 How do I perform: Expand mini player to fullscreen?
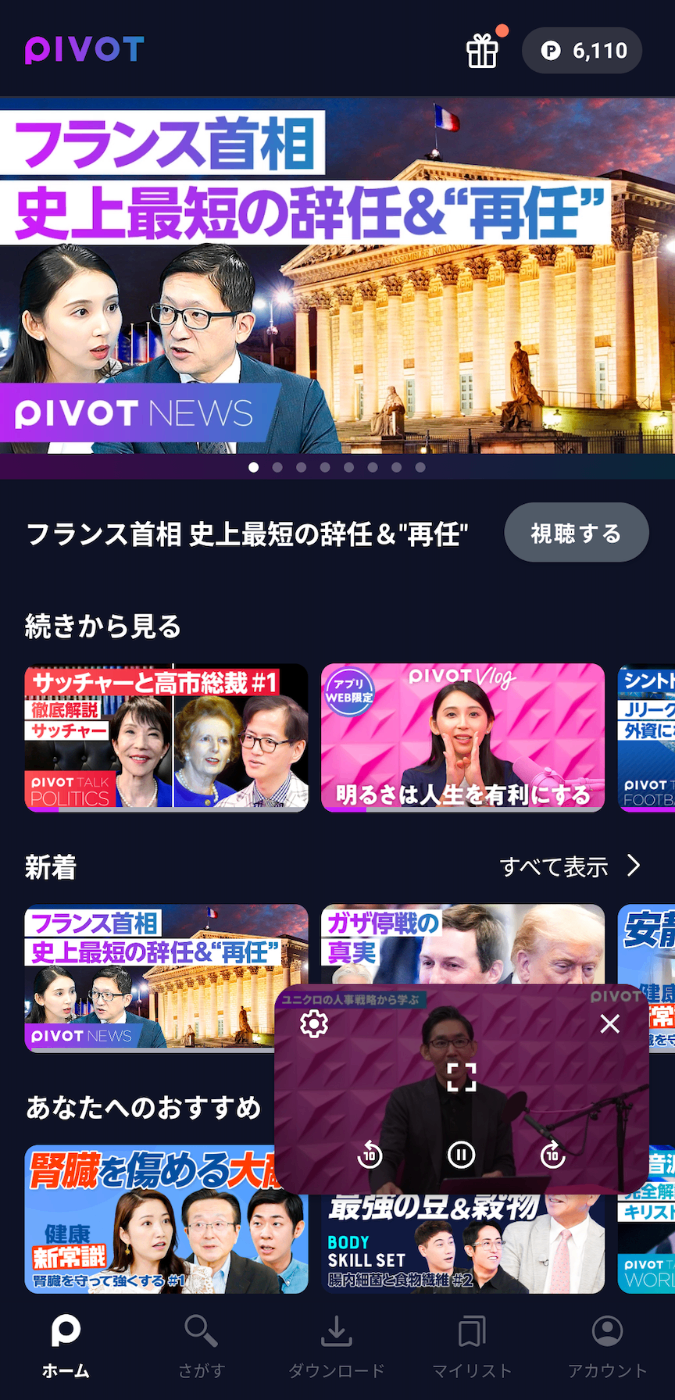click(x=461, y=1077)
